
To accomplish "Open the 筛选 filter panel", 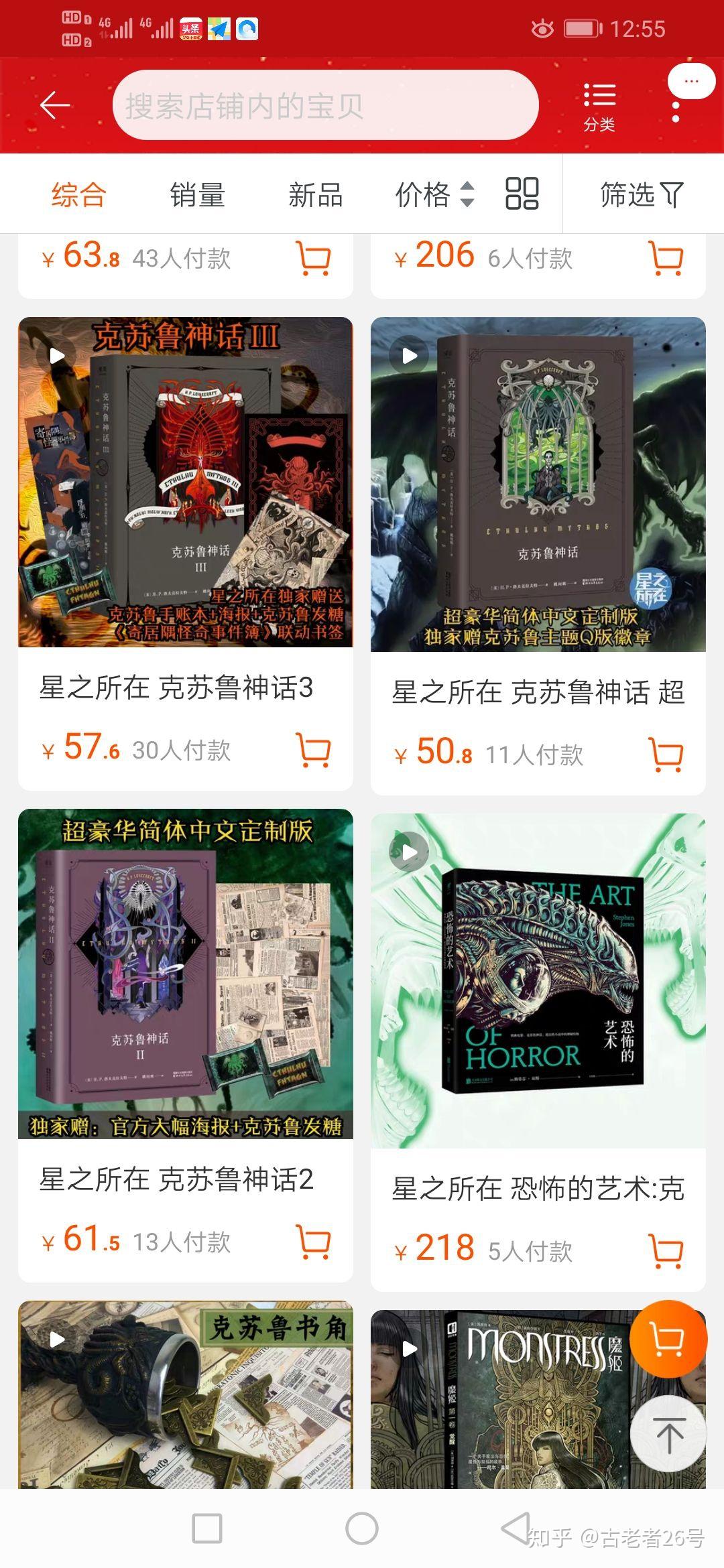I will click(x=642, y=195).
